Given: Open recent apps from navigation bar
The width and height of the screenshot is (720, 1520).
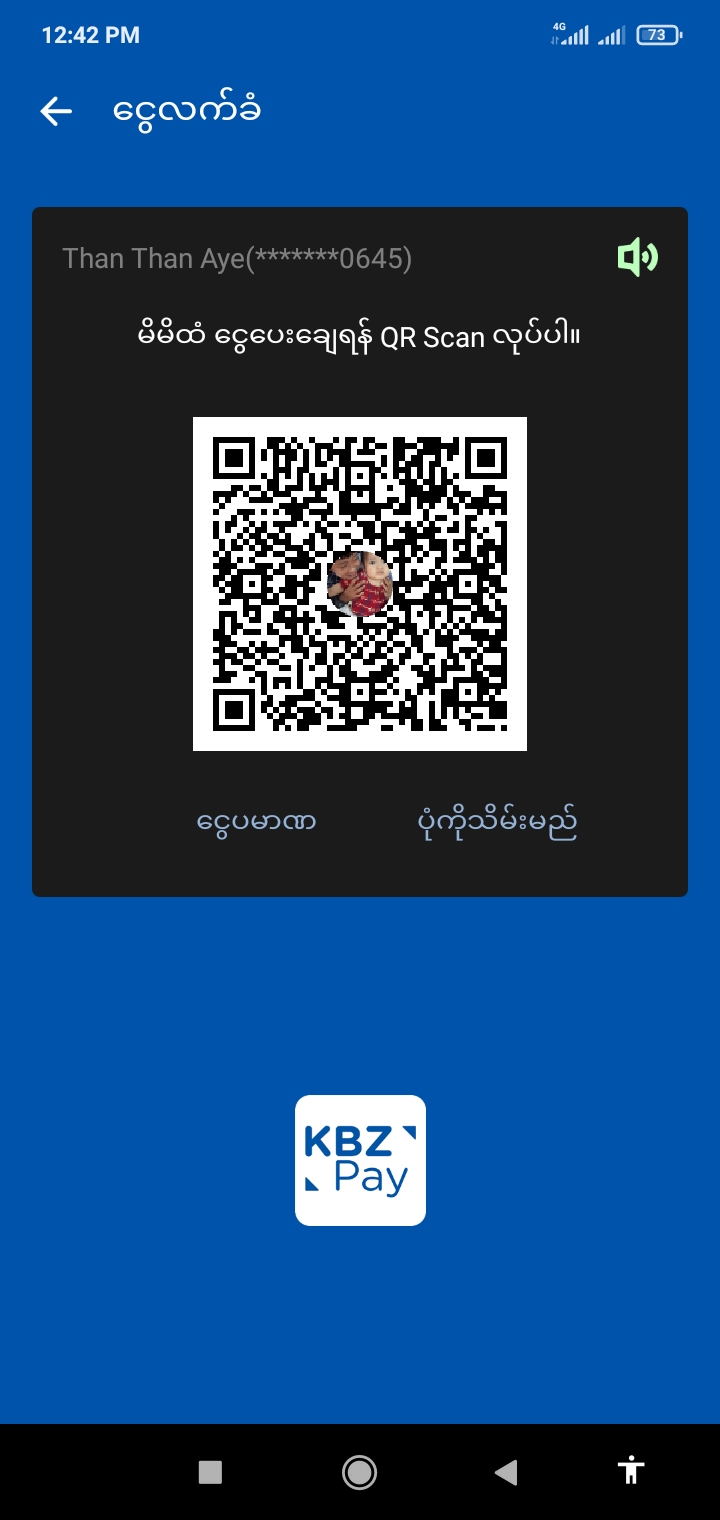Looking at the screenshot, I should coord(210,1471).
